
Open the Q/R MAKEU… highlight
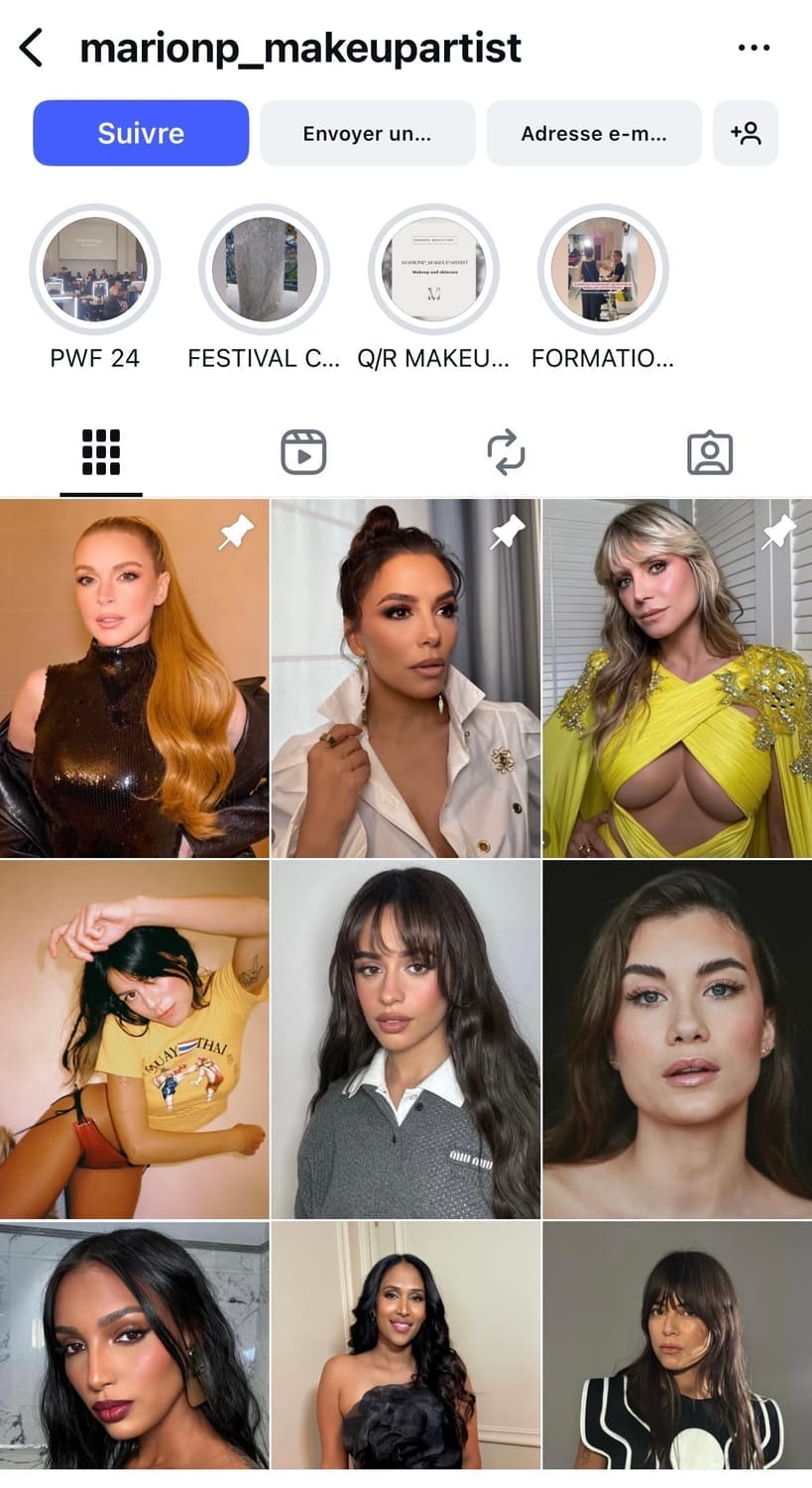tap(433, 270)
